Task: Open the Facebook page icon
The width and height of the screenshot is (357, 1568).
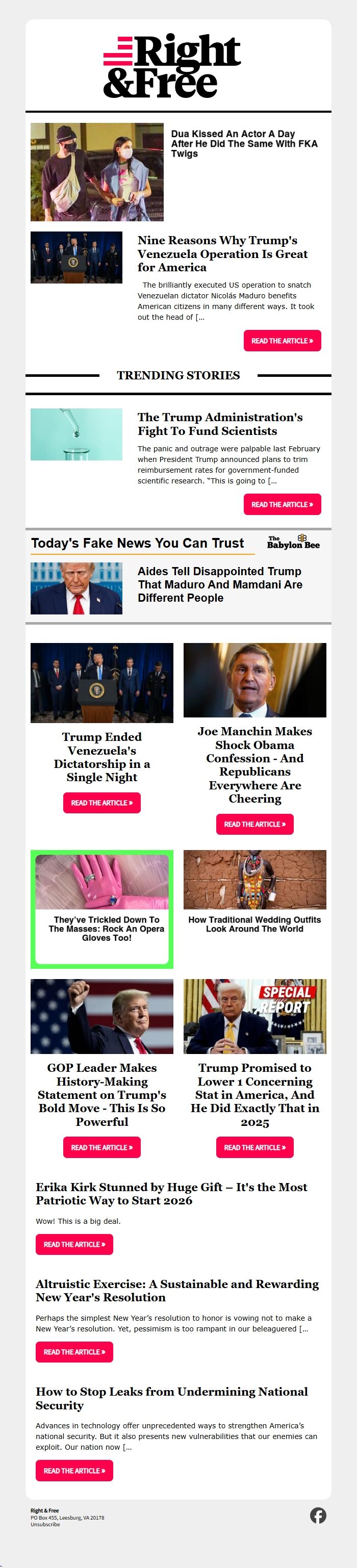Action: [318, 1515]
